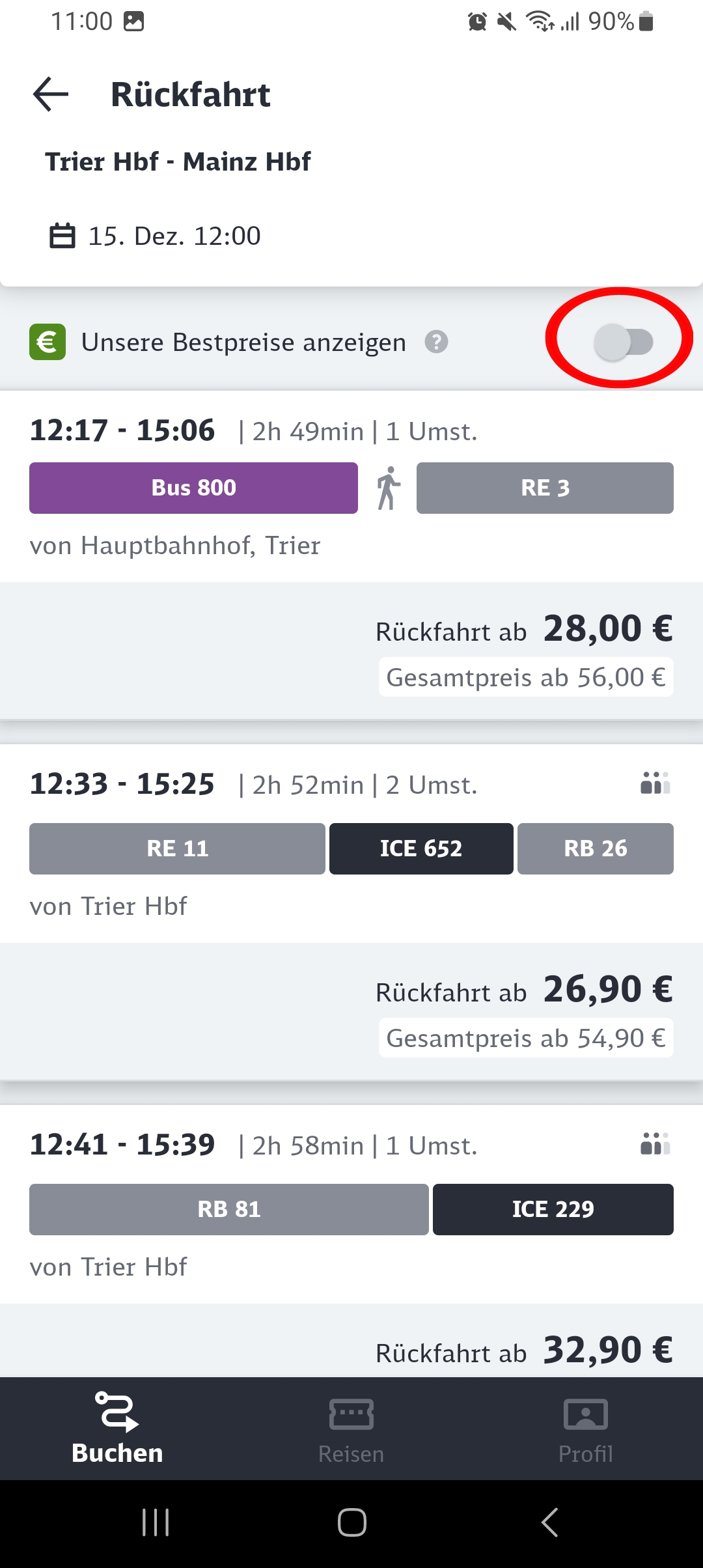Image resolution: width=703 pixels, height=1568 pixels.
Task: Choose the 12:33 - 15:25 connection with ICE 652
Action: (351, 912)
